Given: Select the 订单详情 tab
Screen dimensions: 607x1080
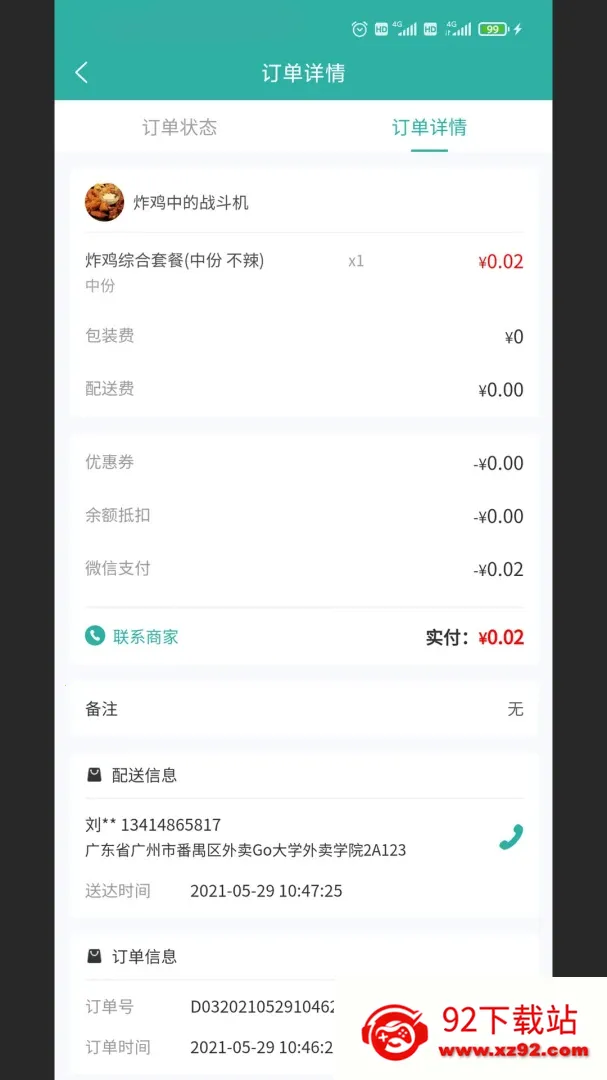Looking at the screenshot, I should [x=429, y=127].
